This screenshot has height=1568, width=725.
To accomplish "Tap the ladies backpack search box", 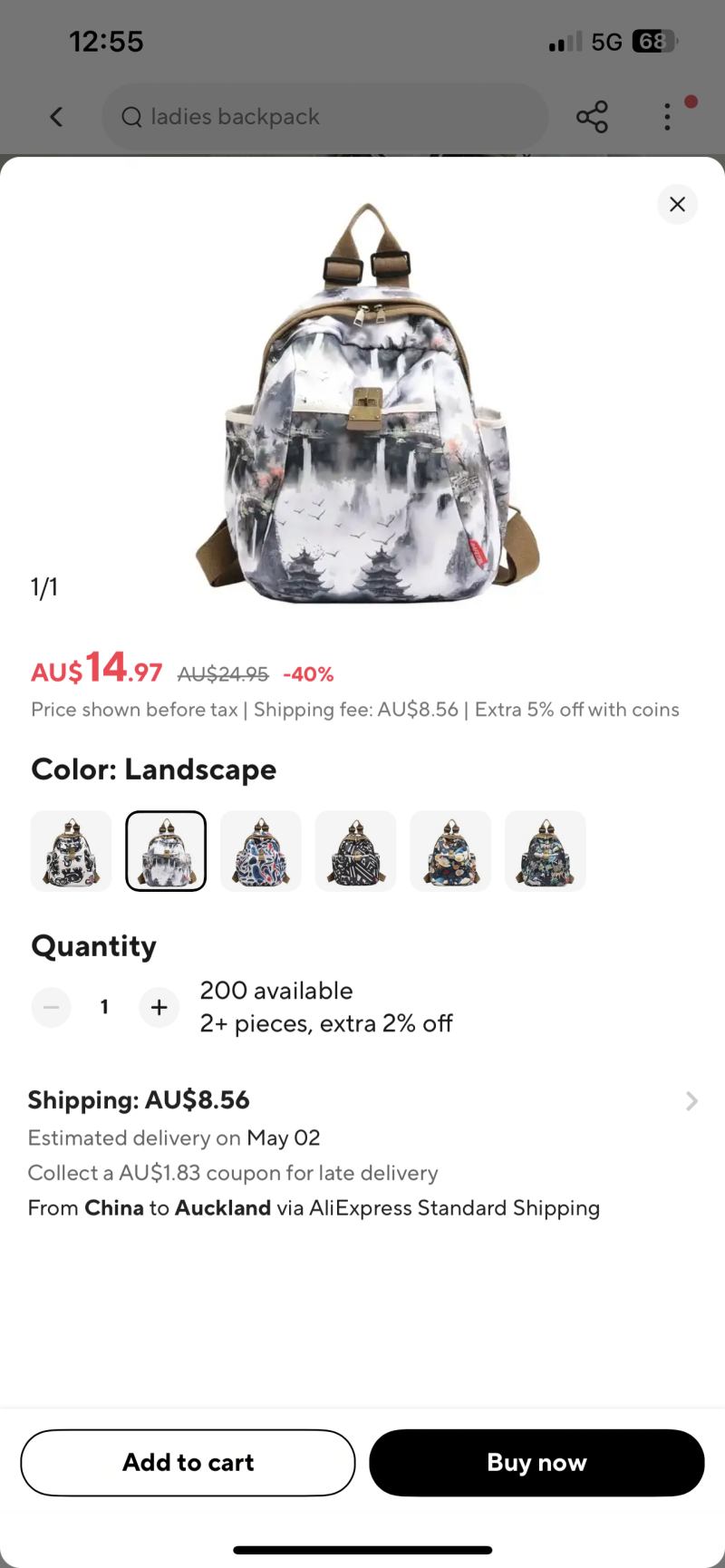I will coord(324,117).
